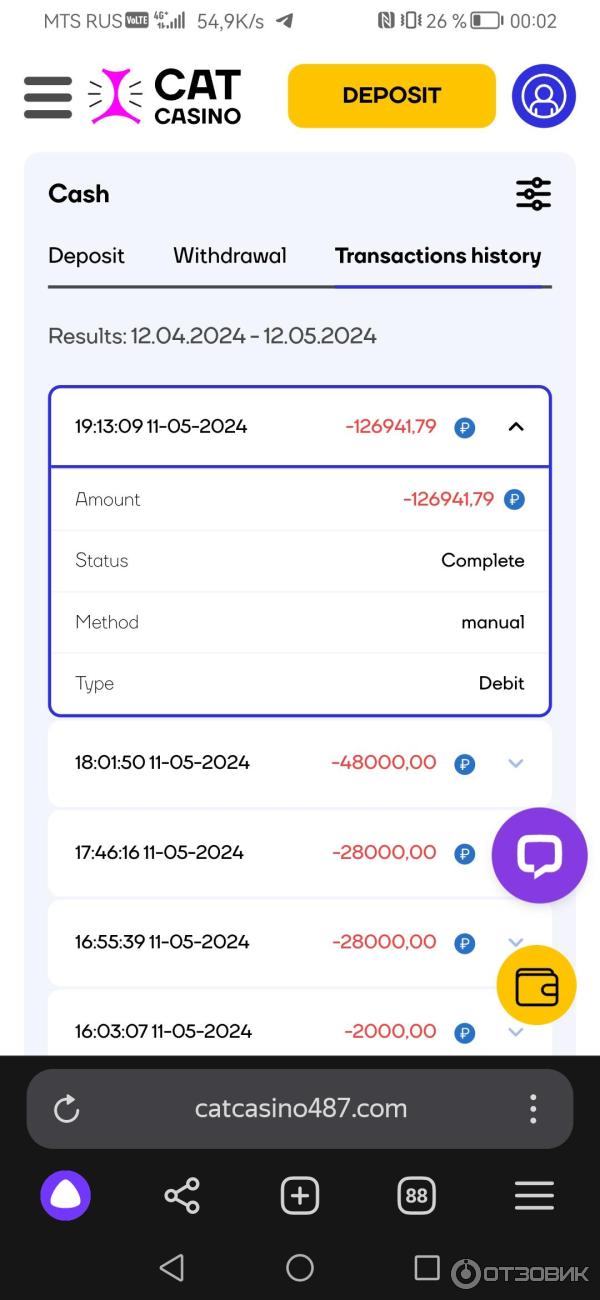
Task: Expand the 17:46:16 transaction row
Action: pos(300,853)
